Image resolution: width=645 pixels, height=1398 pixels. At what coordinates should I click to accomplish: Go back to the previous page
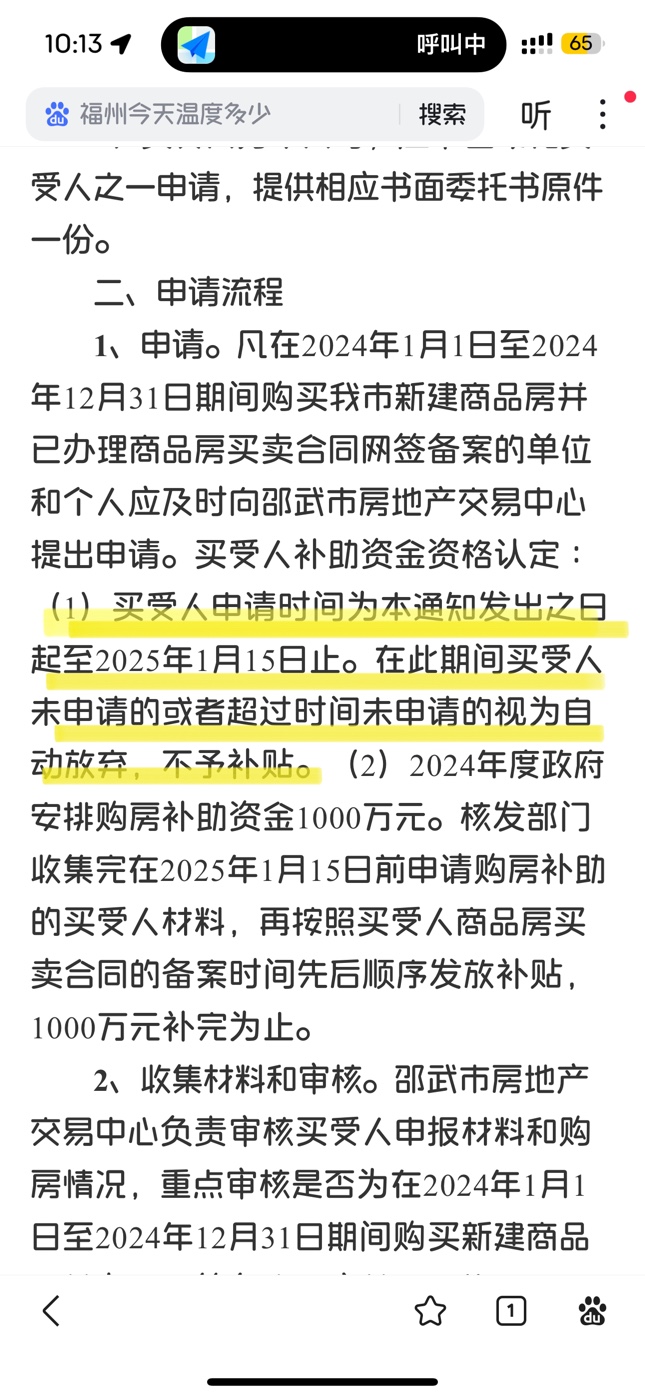tap(51, 1310)
